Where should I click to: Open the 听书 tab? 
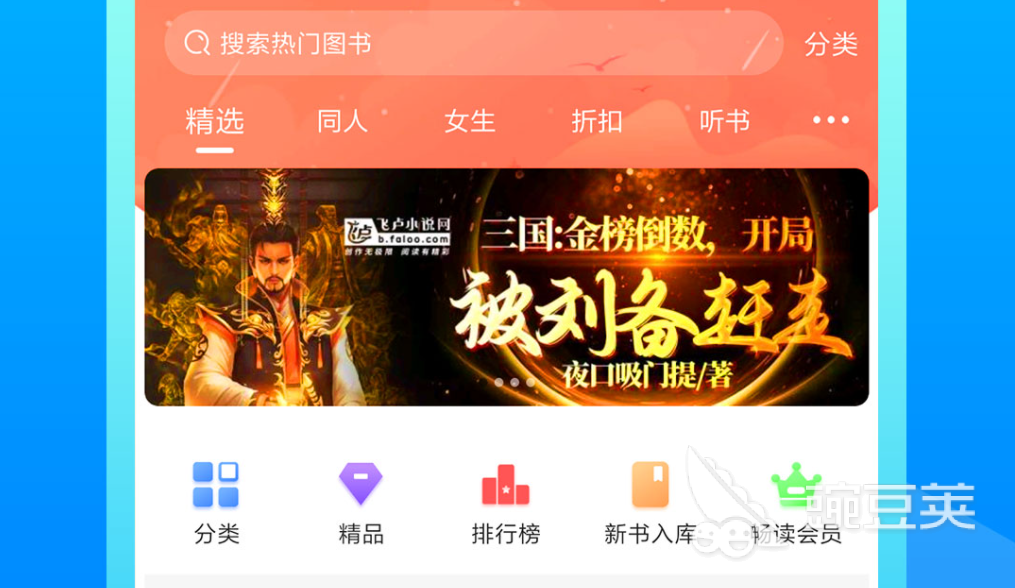click(x=724, y=122)
